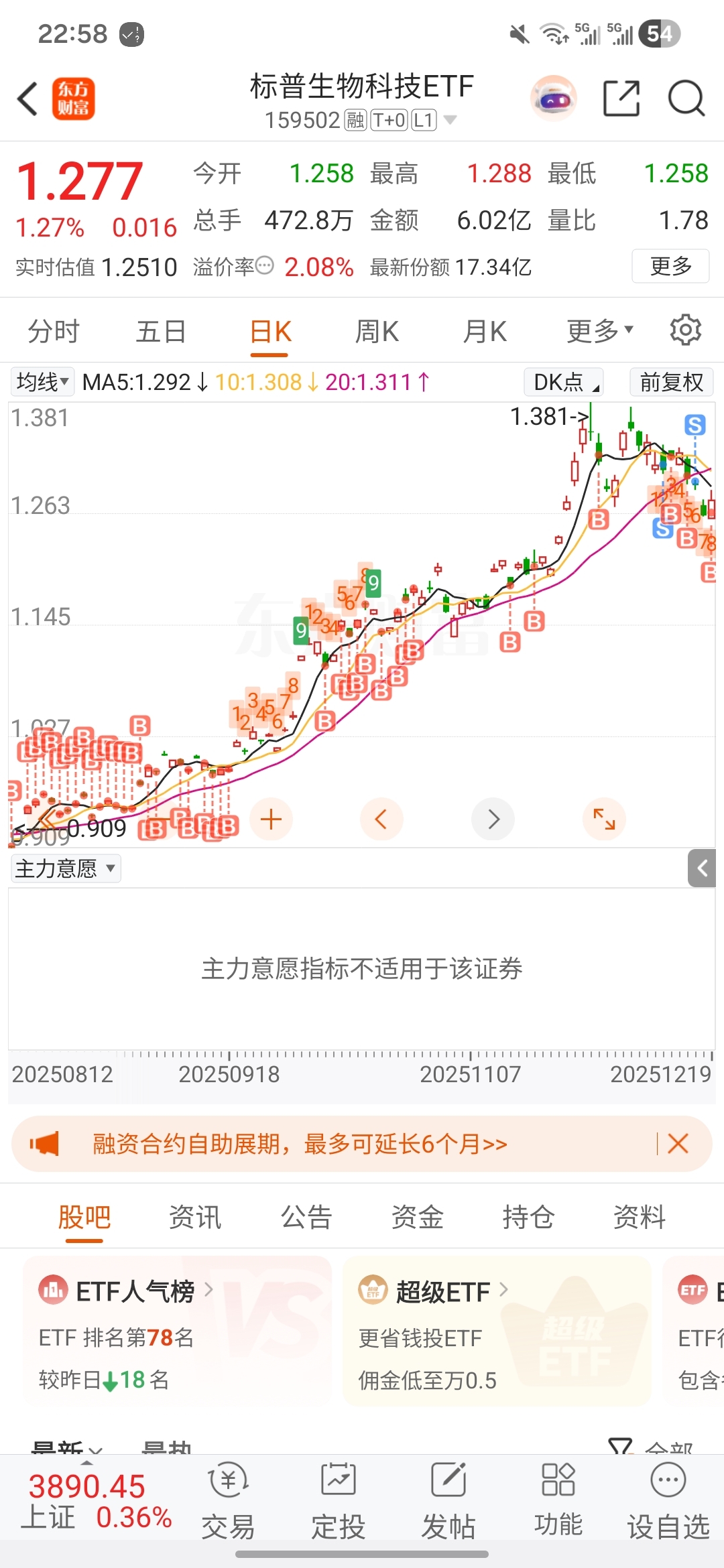This screenshot has height=1568, width=724.
Task: Switch to the 分时 chart tab
Action: click(x=54, y=331)
